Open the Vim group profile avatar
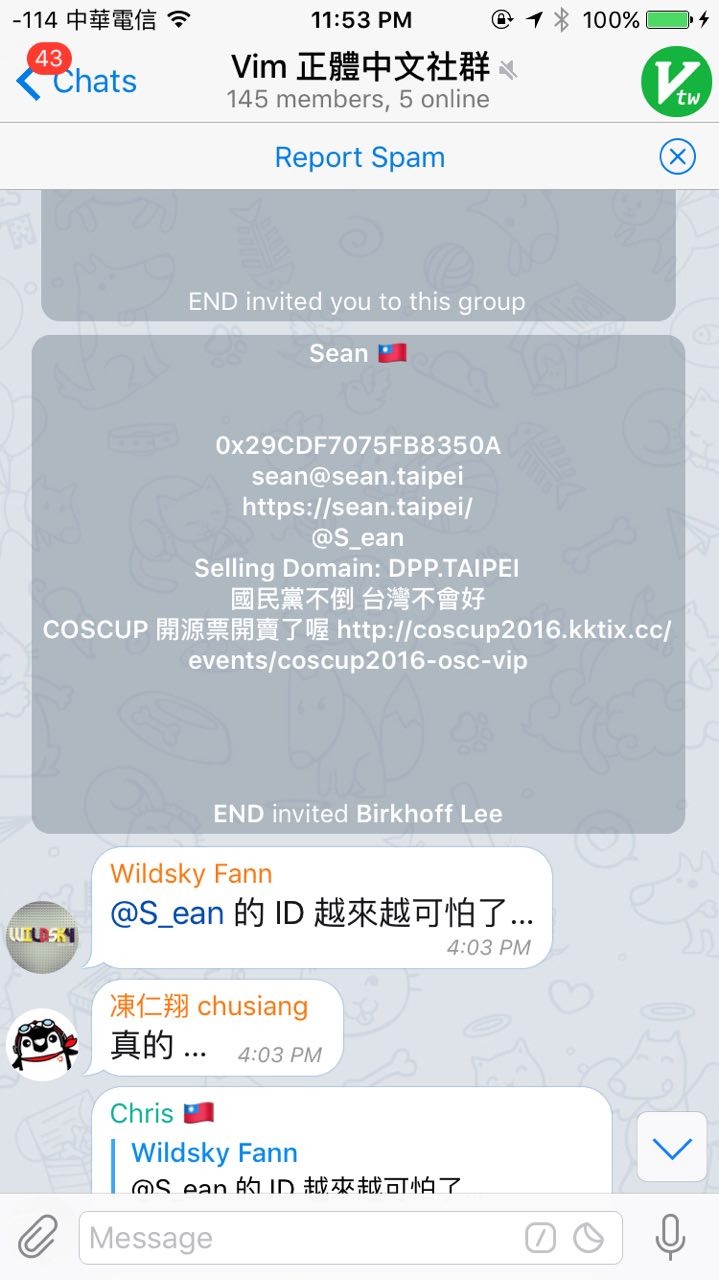 coord(676,81)
